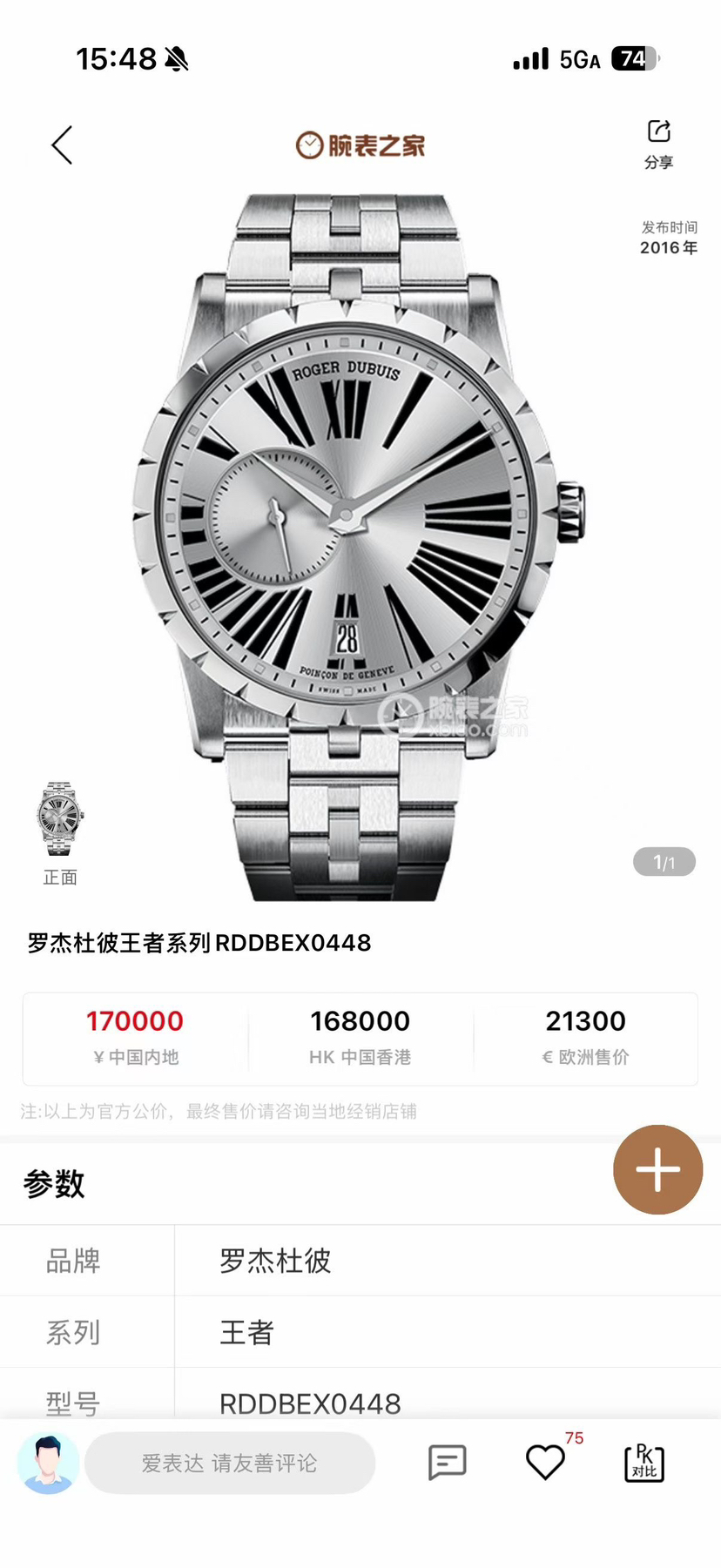Image resolution: width=721 pixels, height=1568 pixels.
Task: Open the comments message icon
Action: tap(448, 1463)
